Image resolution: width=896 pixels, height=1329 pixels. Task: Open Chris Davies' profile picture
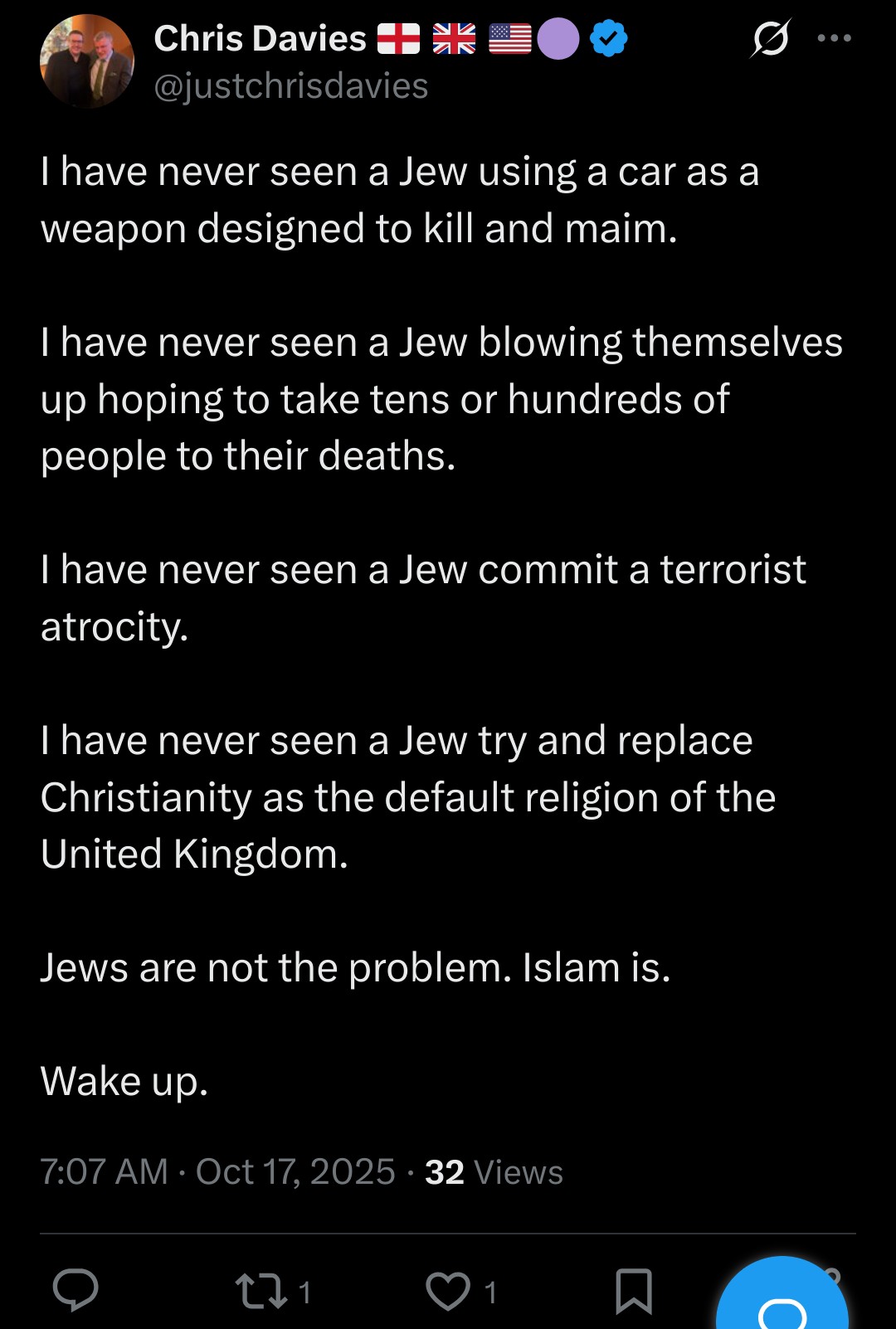point(86,61)
